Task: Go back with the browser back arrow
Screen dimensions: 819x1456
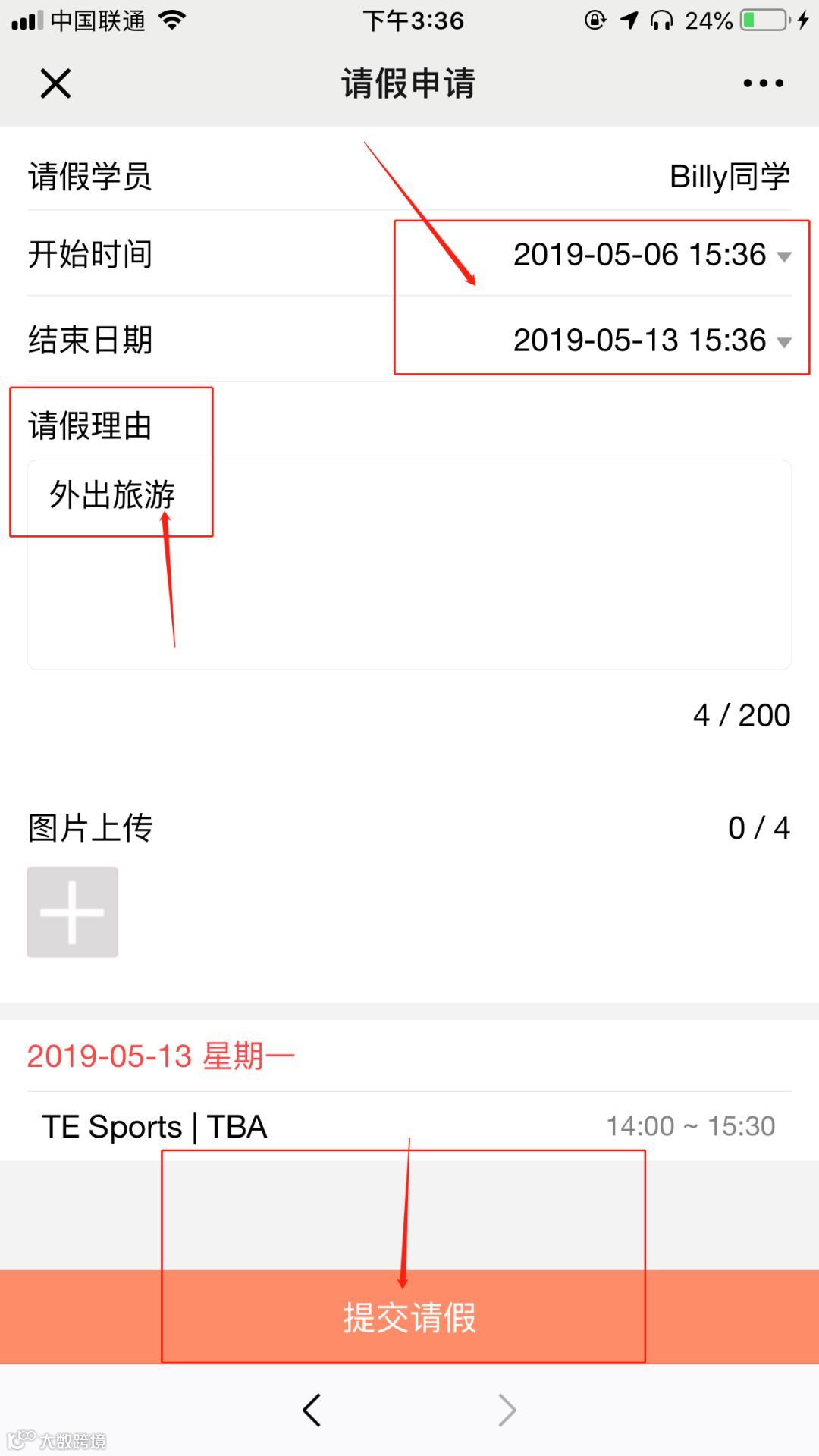Action: tap(312, 1410)
